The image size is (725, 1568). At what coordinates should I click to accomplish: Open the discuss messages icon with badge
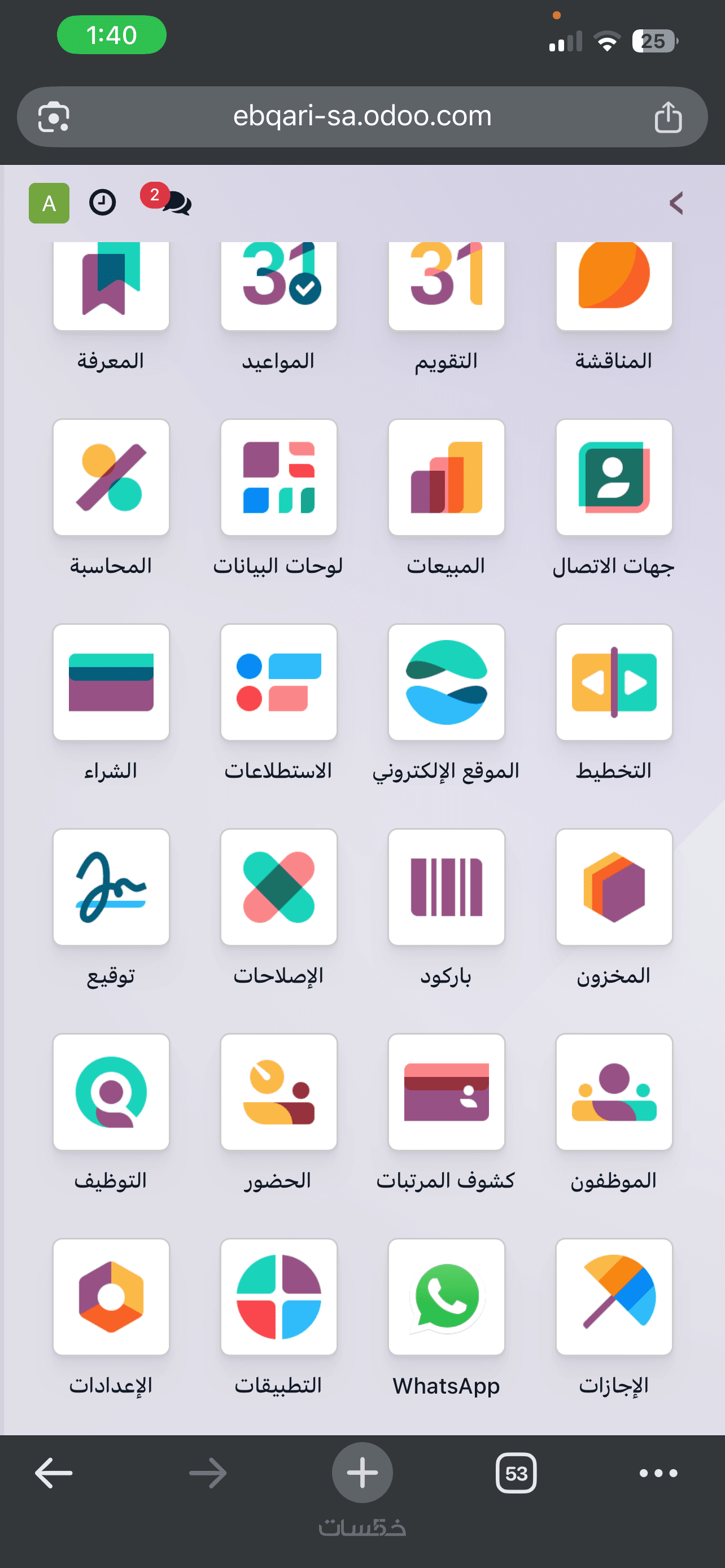point(176,202)
